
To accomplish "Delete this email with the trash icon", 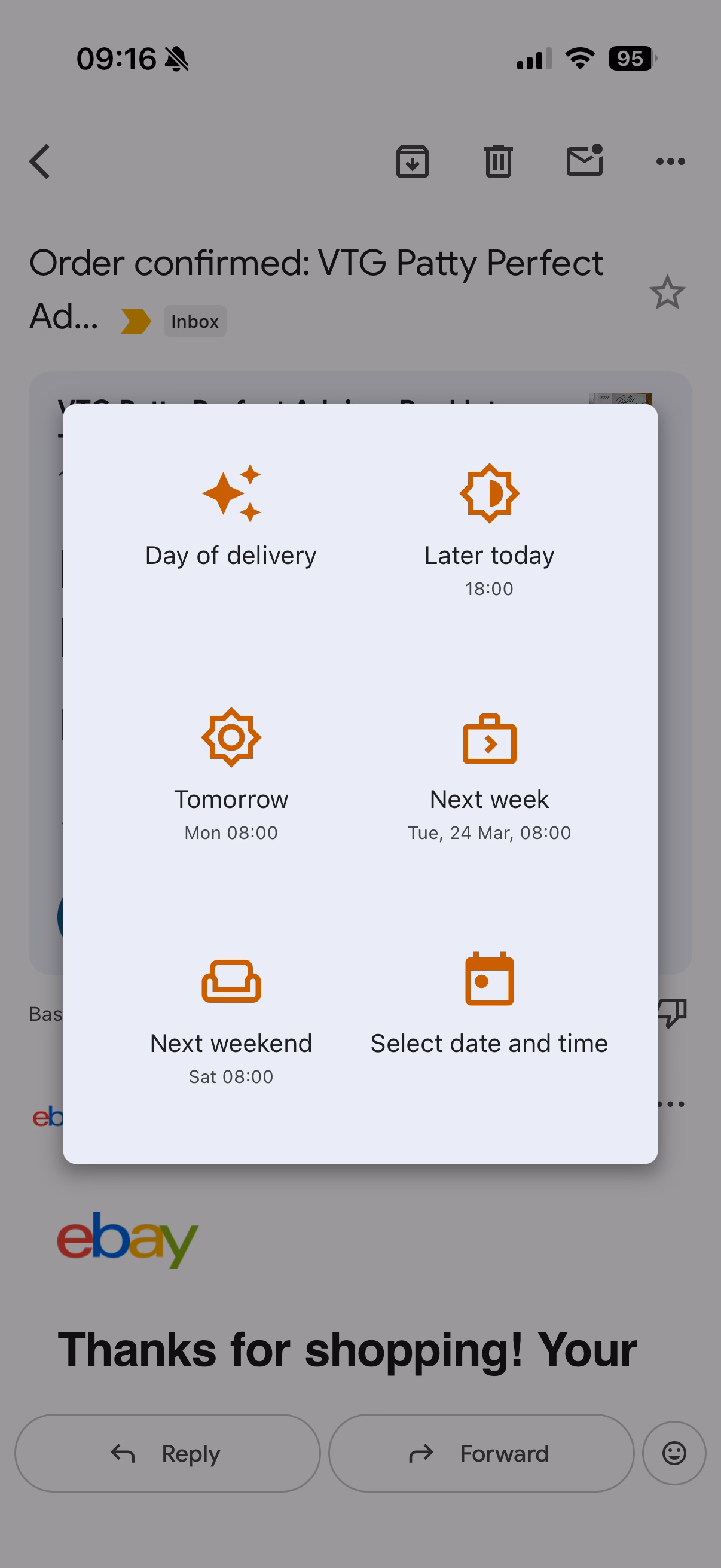I will point(499,161).
